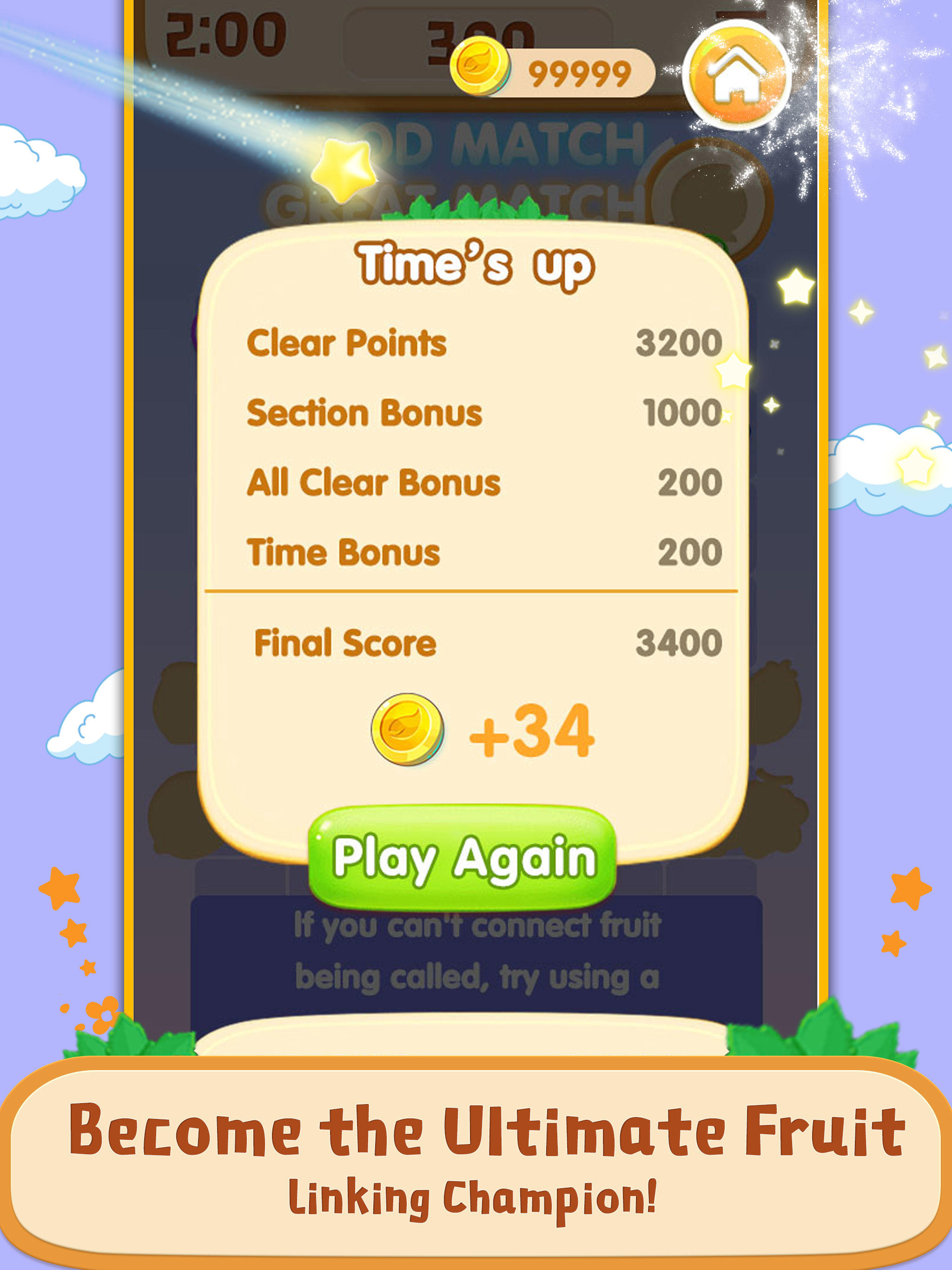Expand the Section Bonus entry

point(364,412)
